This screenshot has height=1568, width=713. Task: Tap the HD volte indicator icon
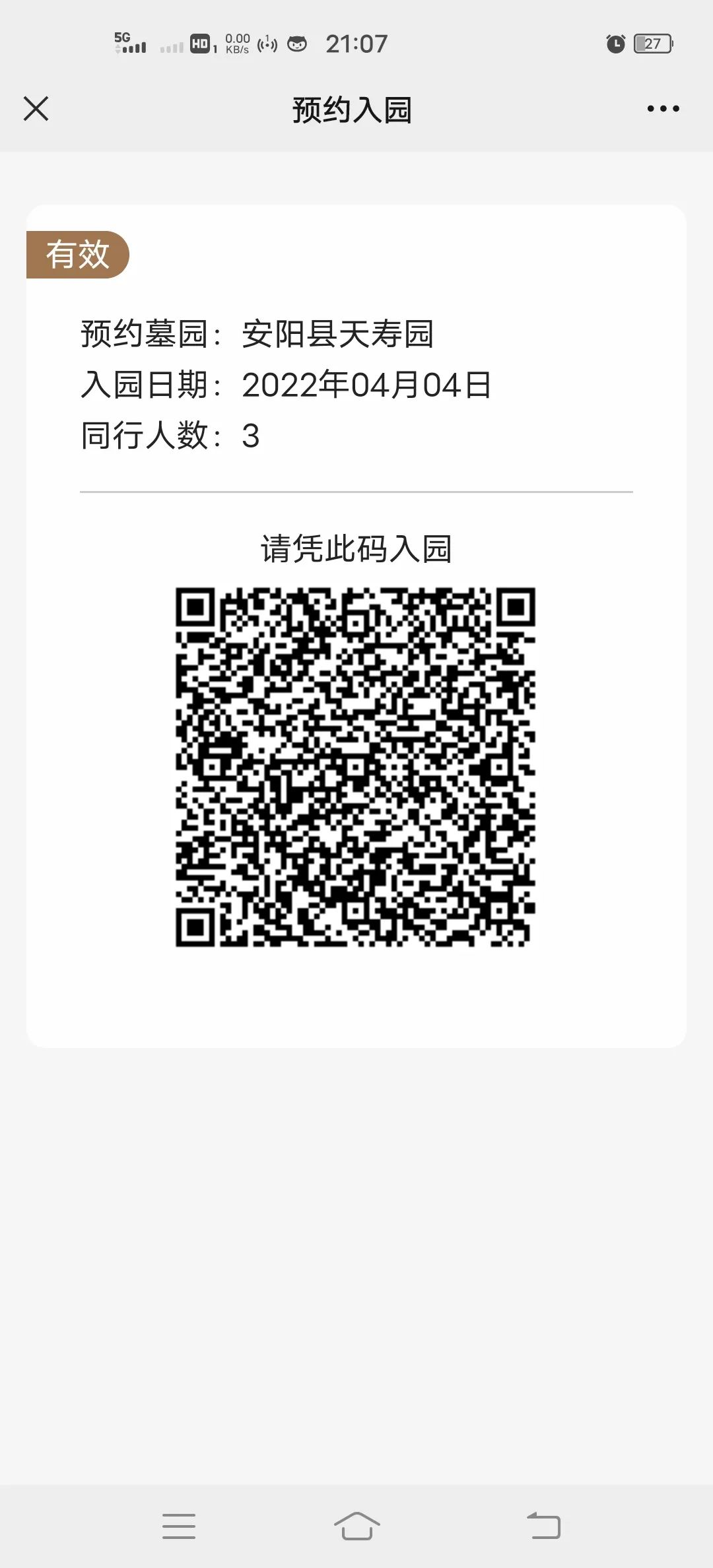199,44
